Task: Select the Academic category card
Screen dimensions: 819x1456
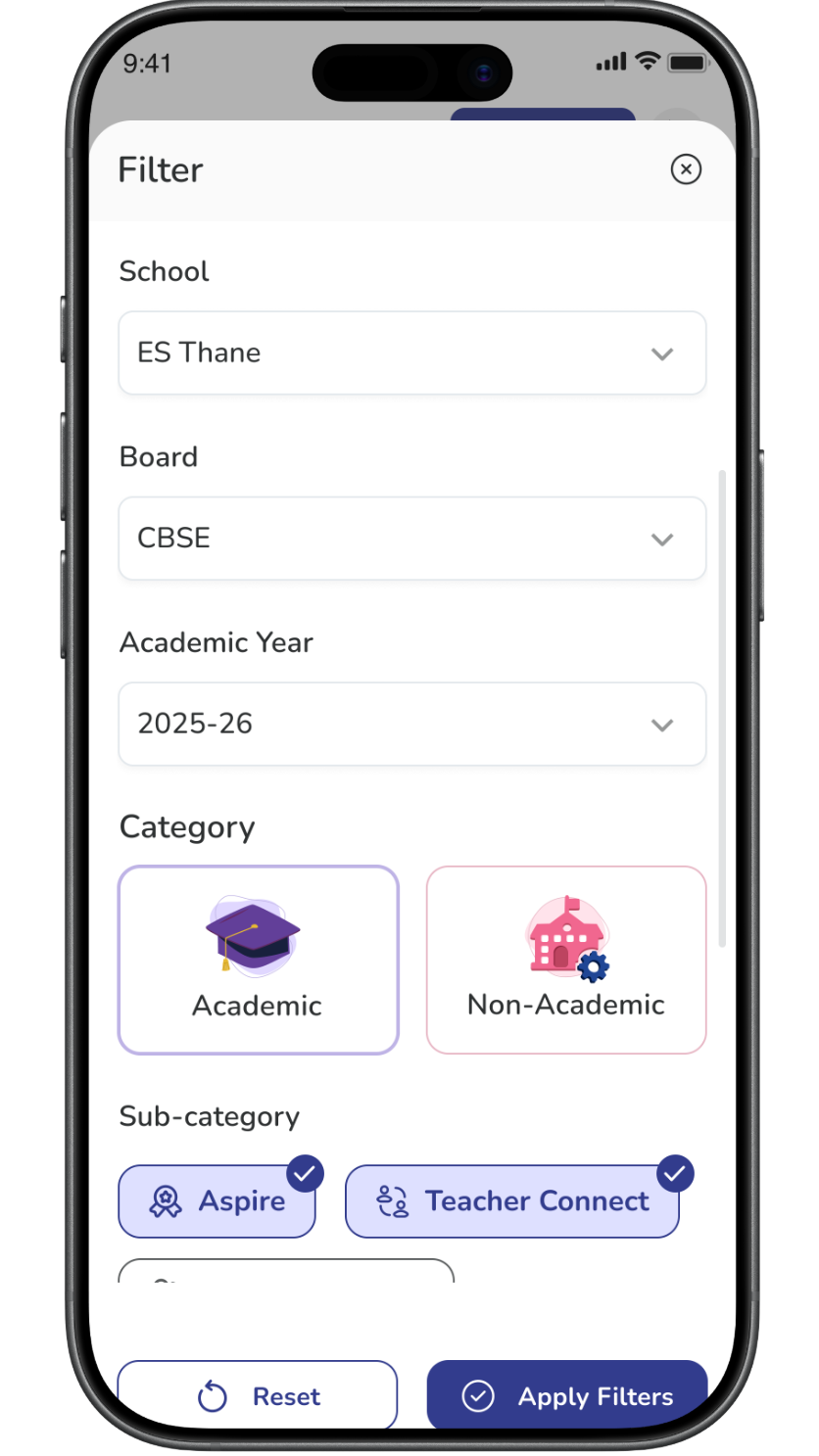Action: (x=259, y=960)
